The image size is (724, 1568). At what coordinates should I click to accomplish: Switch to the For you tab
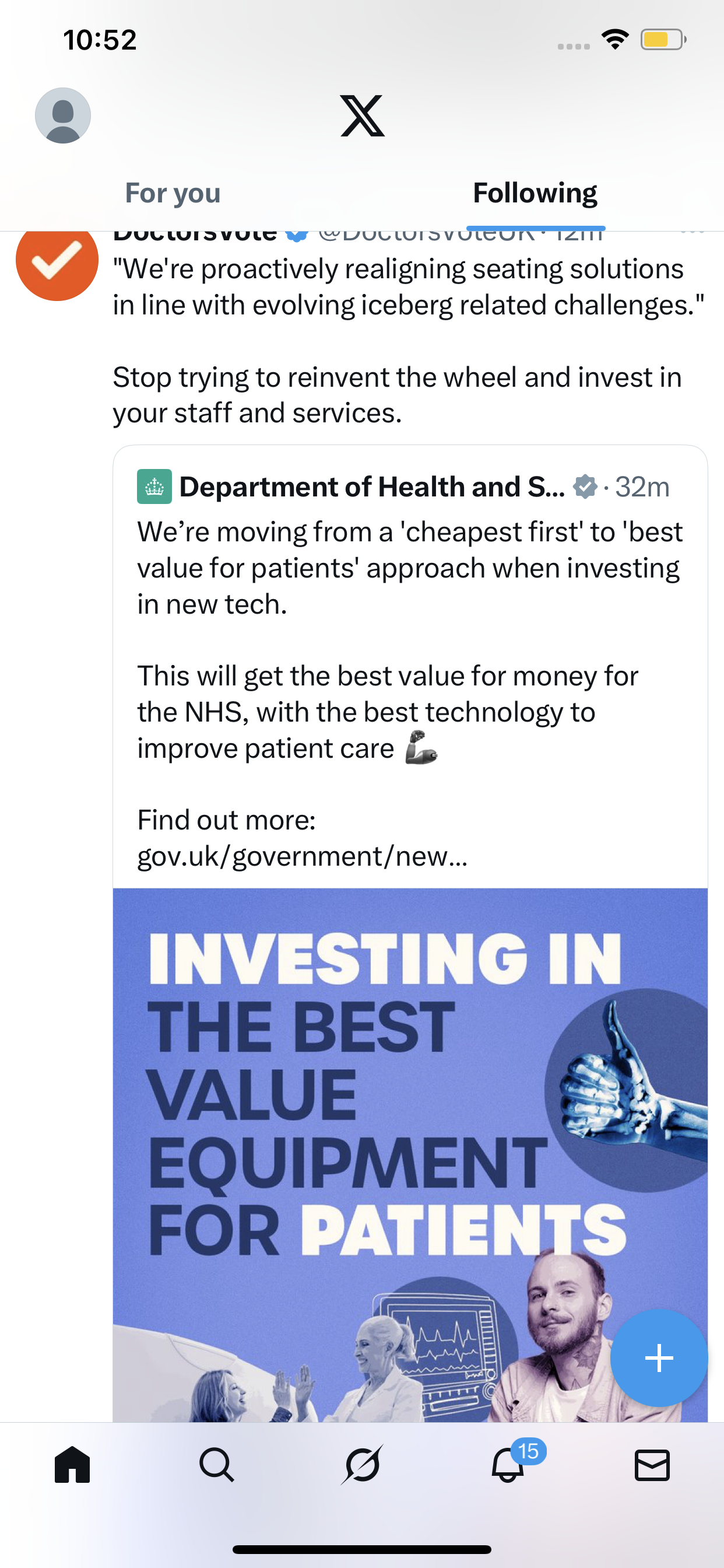point(173,193)
